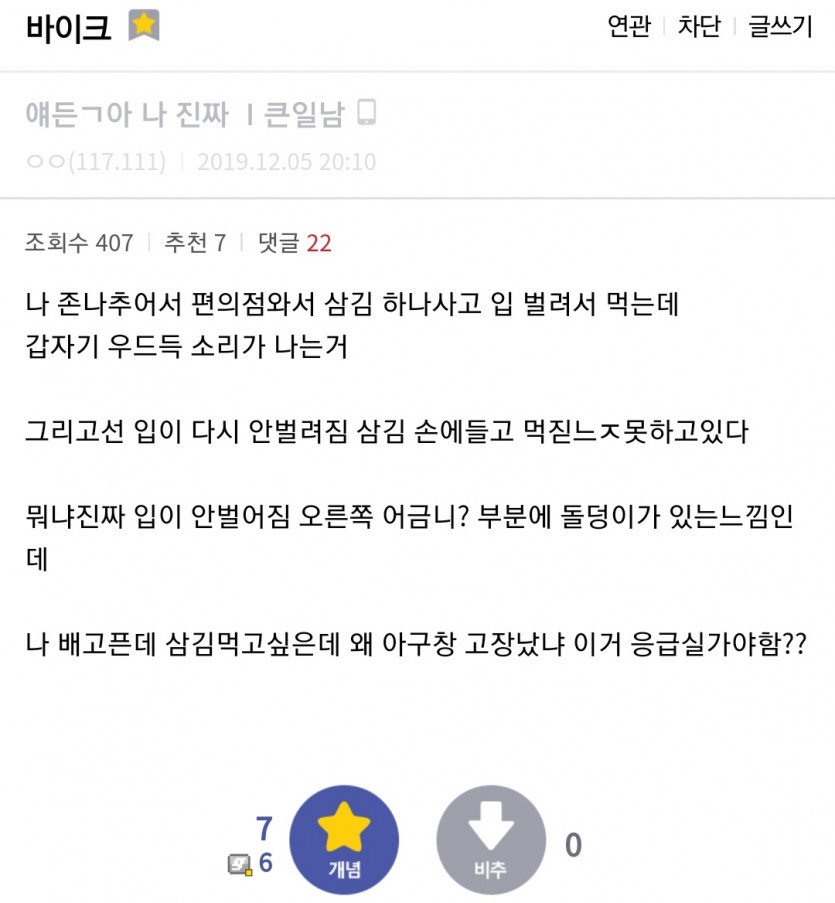Favorite the 바이크 gallery with the star
The width and height of the screenshot is (835, 903).
tap(144, 26)
